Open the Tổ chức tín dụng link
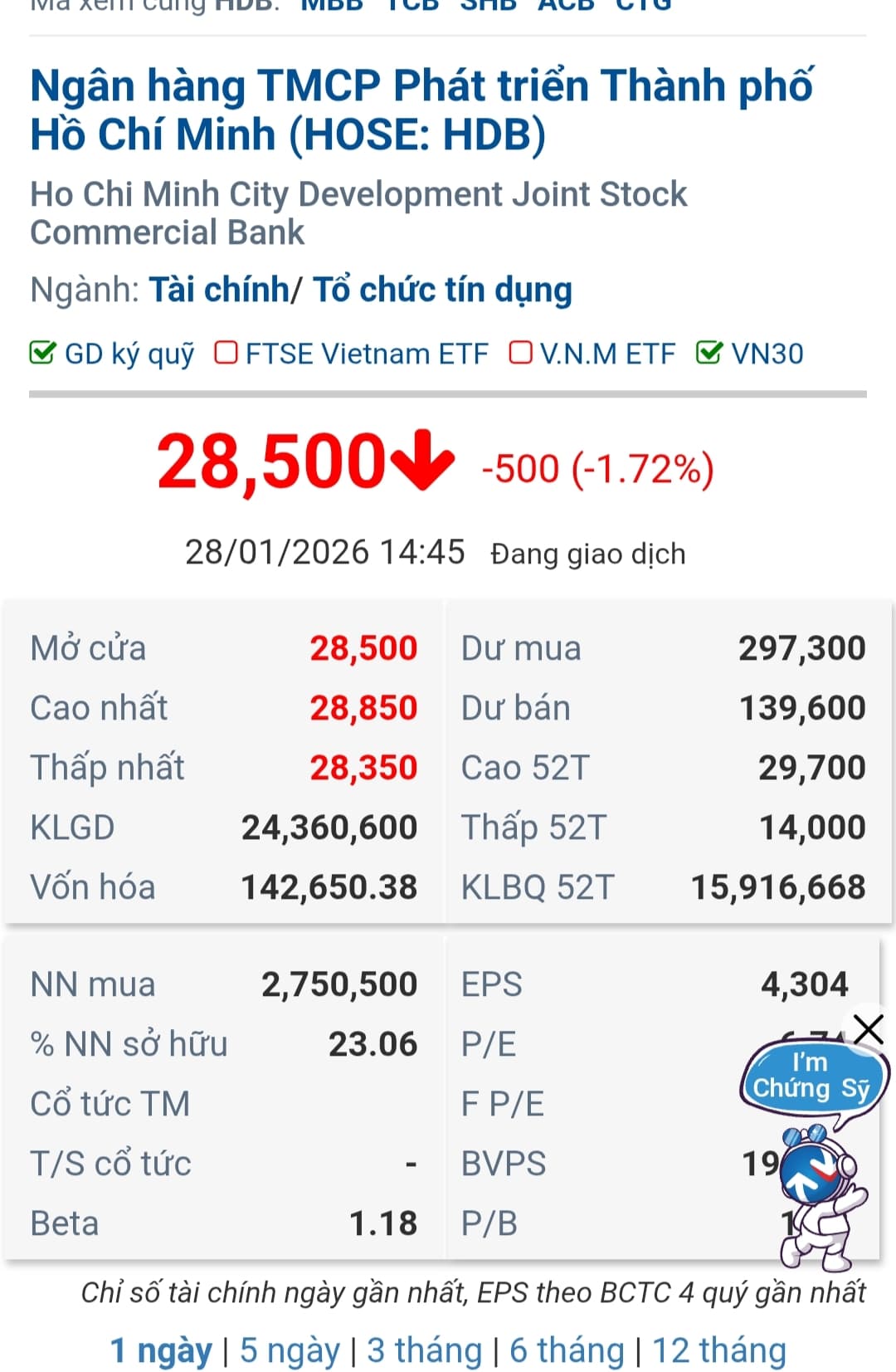Viewport: 896px width, 1372px height. click(442, 291)
